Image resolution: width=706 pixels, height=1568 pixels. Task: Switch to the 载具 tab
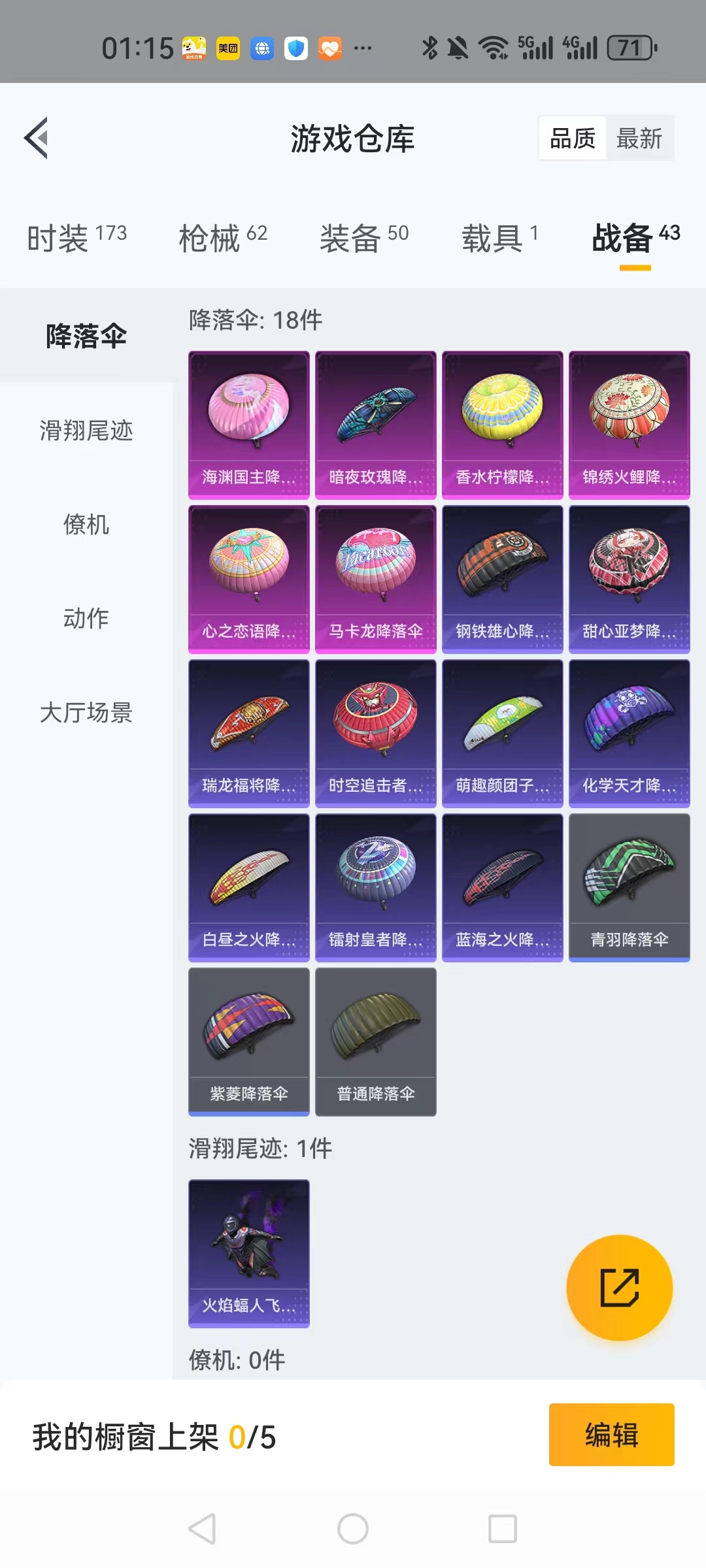(x=500, y=238)
